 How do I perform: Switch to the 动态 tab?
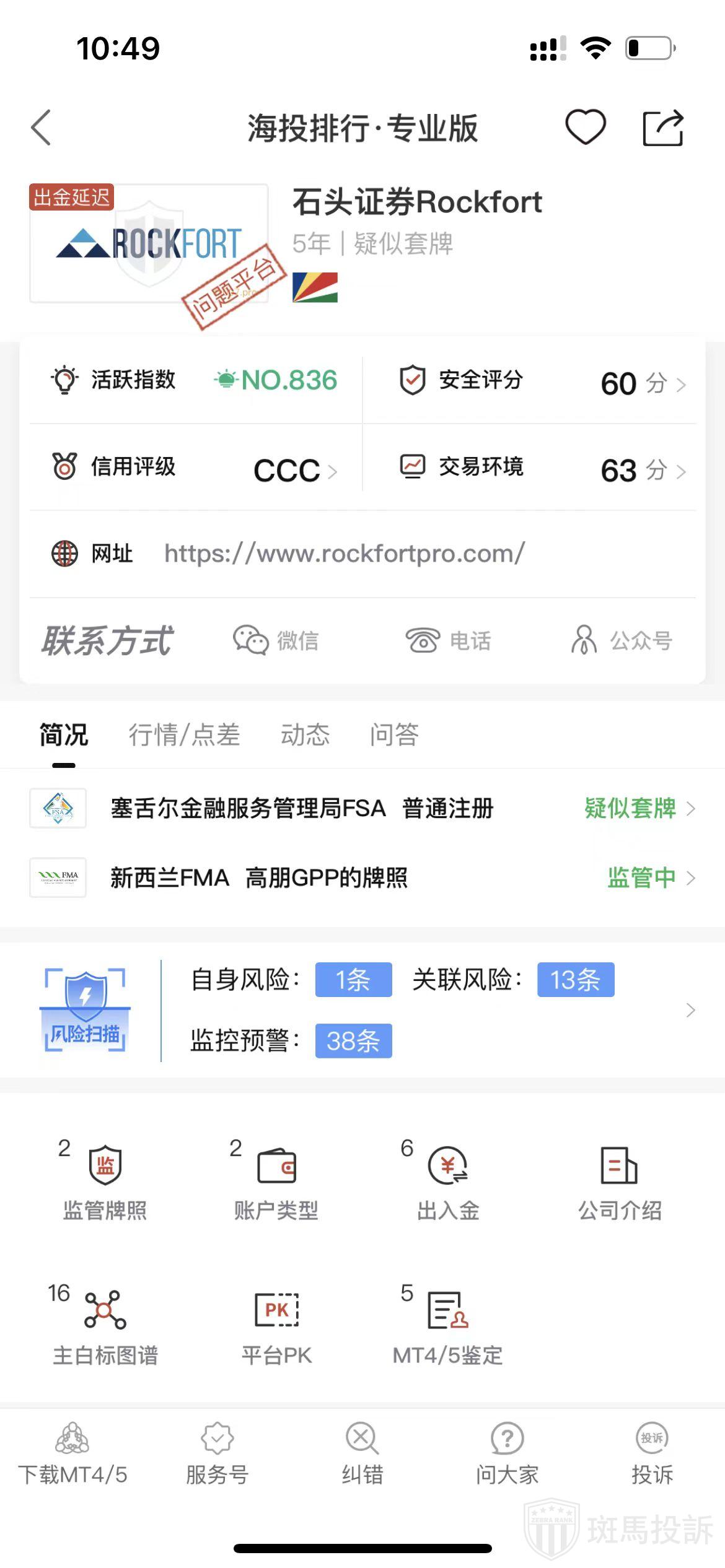305,735
